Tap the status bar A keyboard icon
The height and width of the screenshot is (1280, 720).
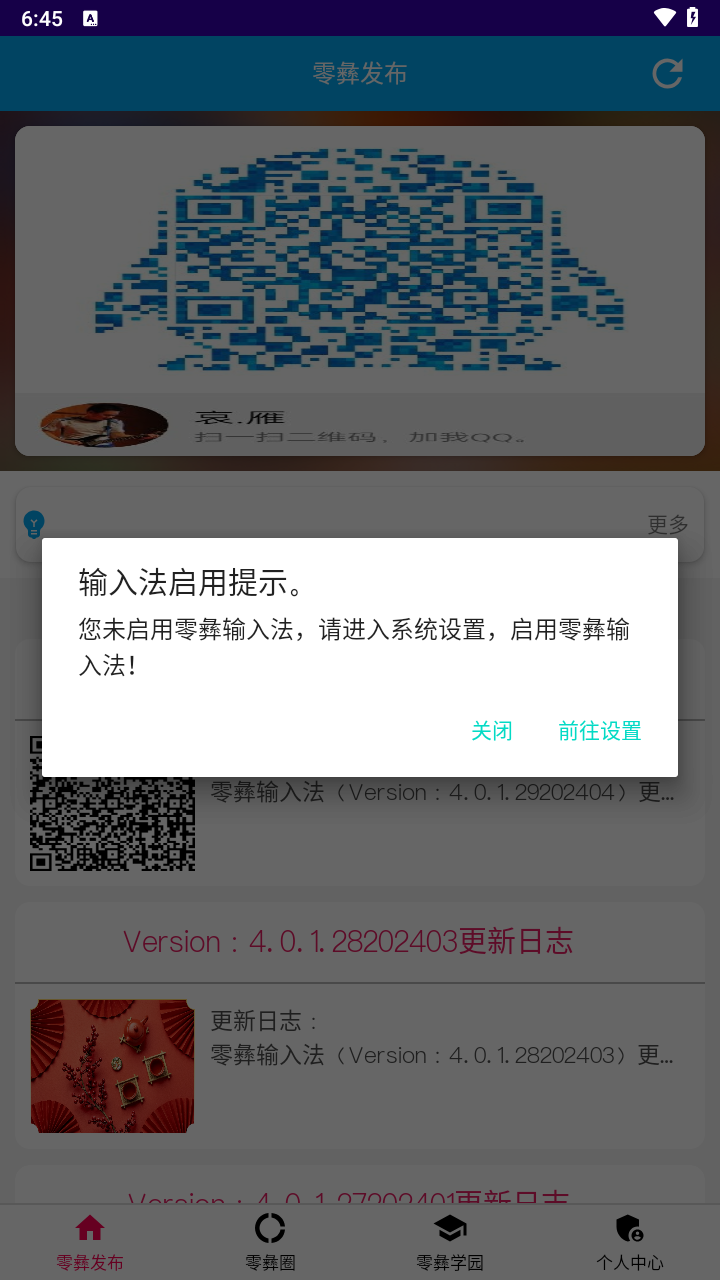pos(91,17)
